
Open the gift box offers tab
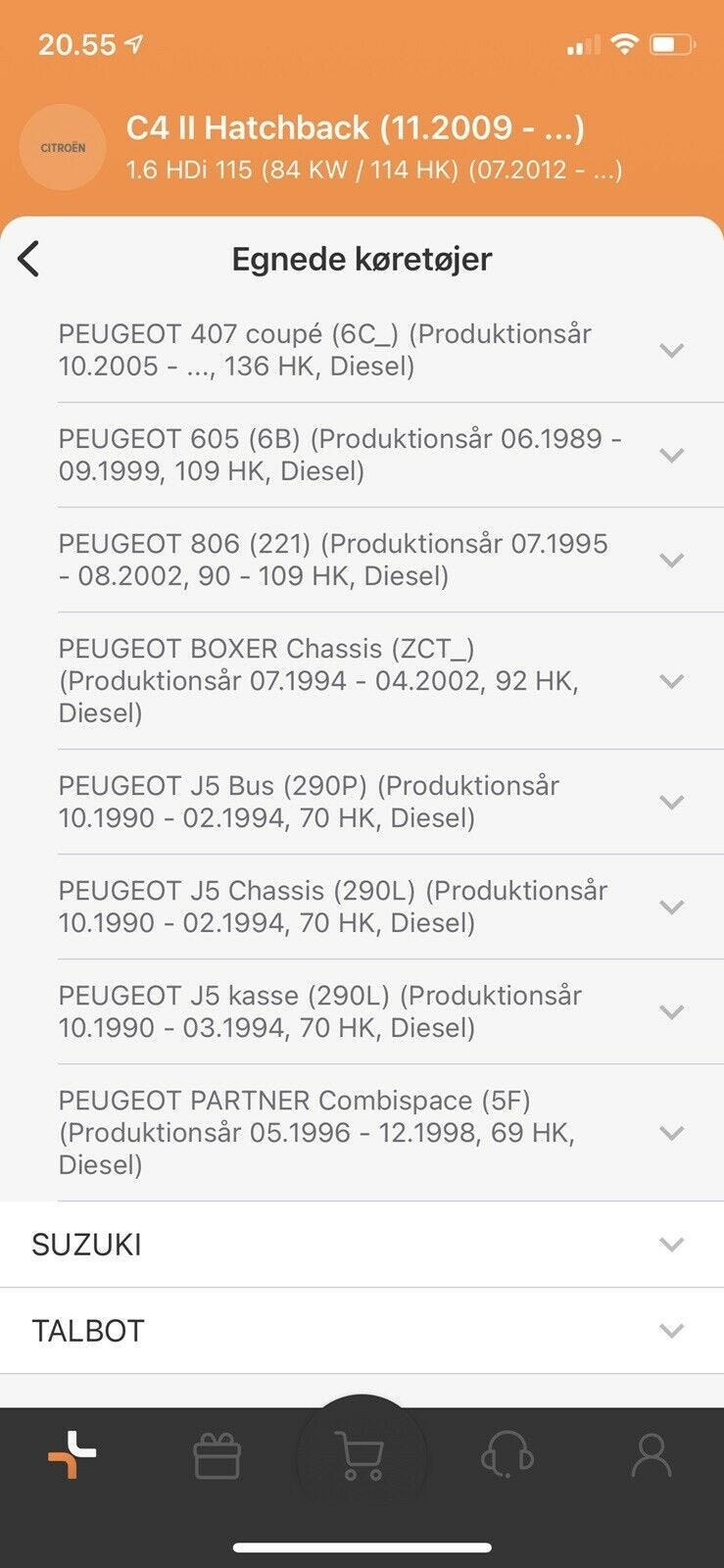click(217, 1456)
